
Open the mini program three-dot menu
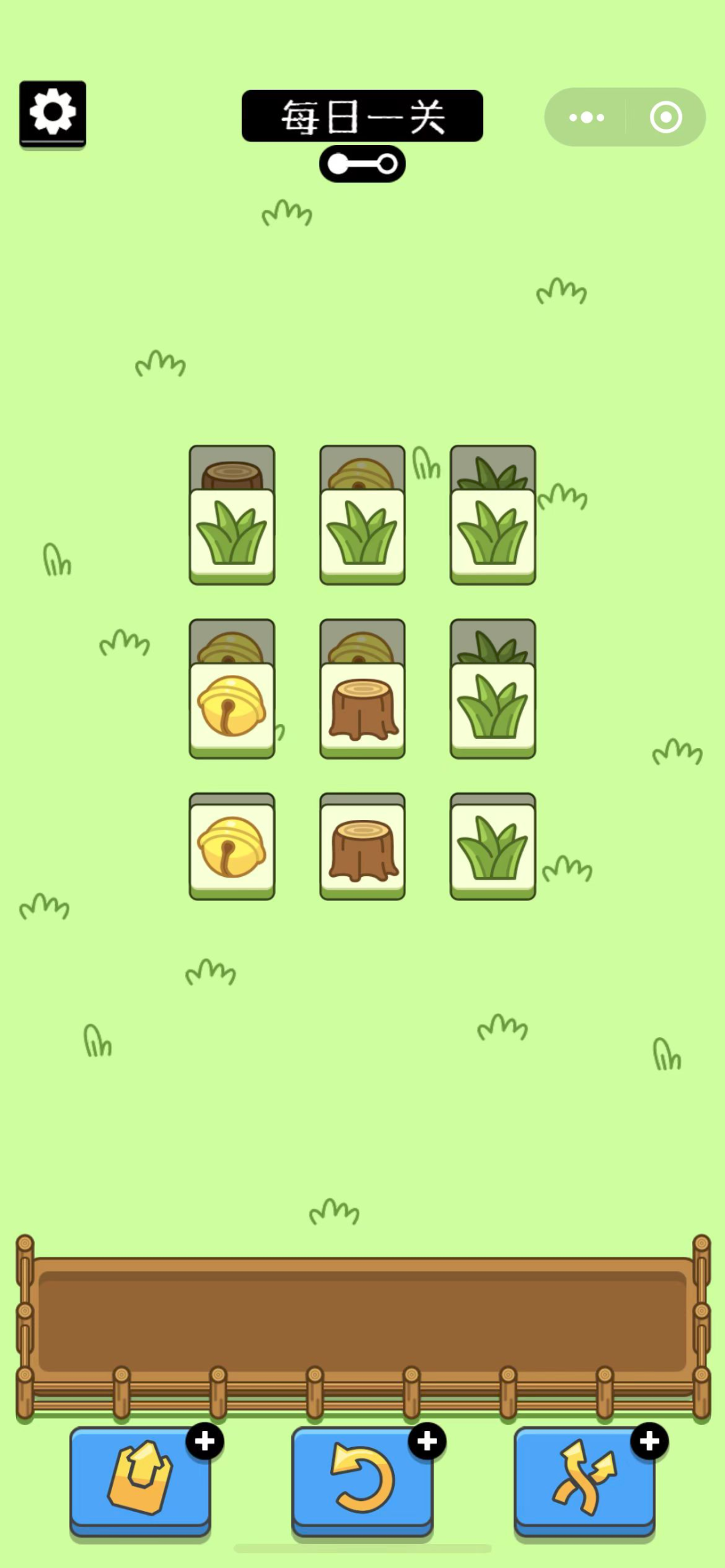coord(586,117)
